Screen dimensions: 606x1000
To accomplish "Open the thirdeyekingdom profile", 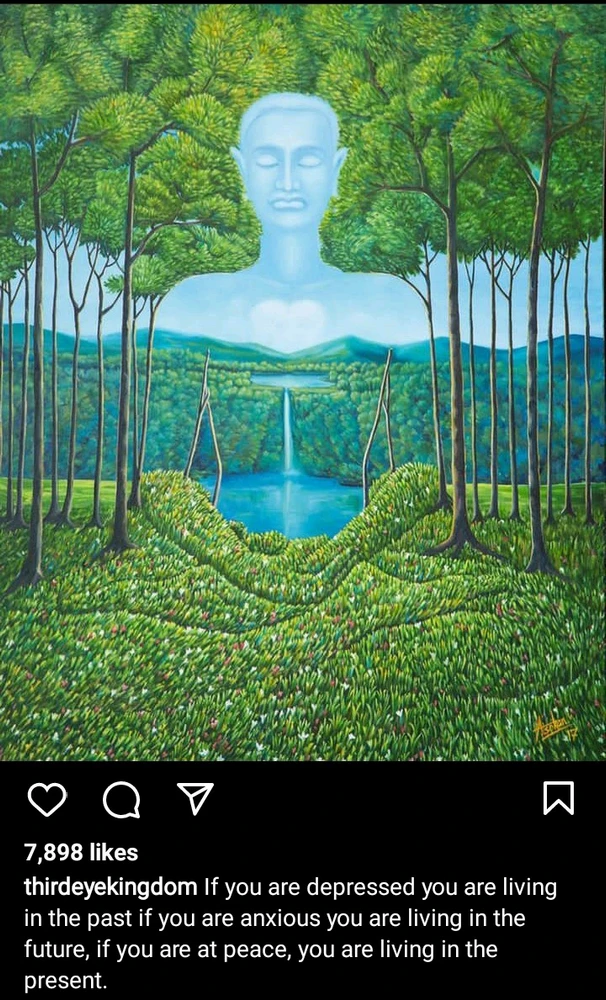I will click(110, 887).
